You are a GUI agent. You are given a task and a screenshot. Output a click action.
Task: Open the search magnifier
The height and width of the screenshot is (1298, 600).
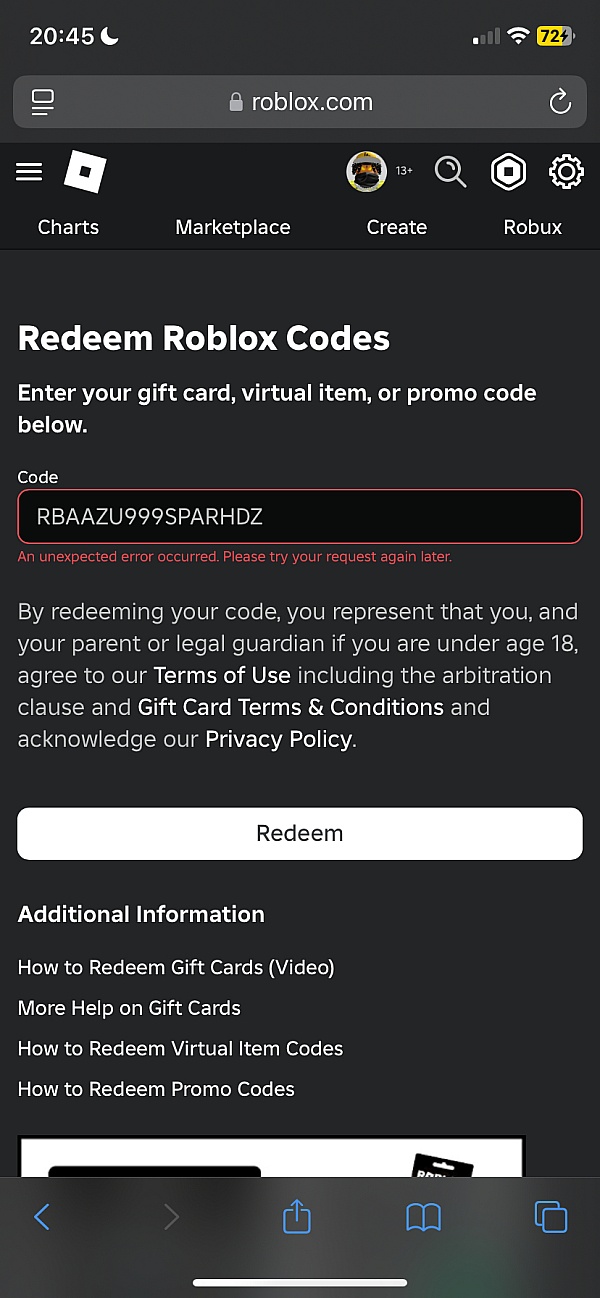(x=450, y=172)
